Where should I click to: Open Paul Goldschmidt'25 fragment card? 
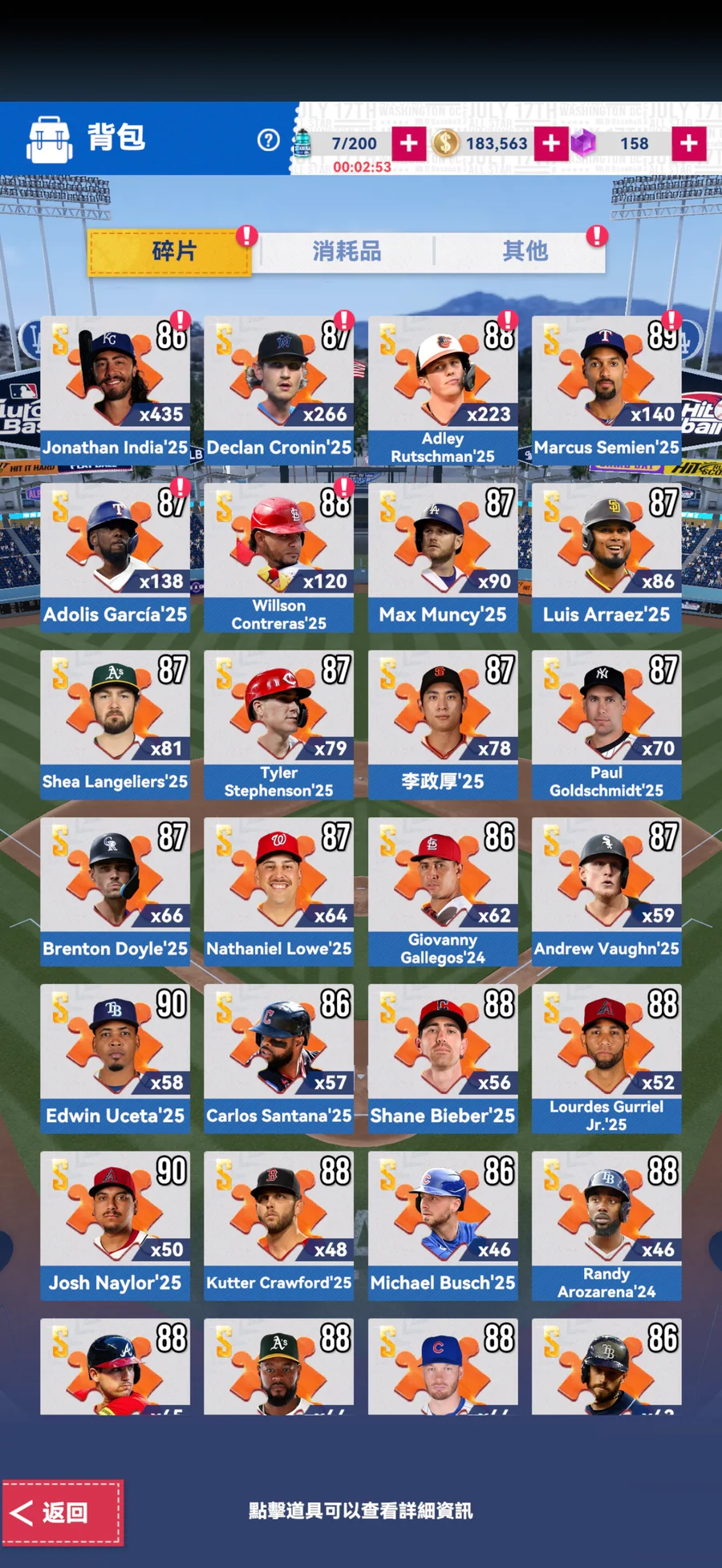[x=606, y=725]
